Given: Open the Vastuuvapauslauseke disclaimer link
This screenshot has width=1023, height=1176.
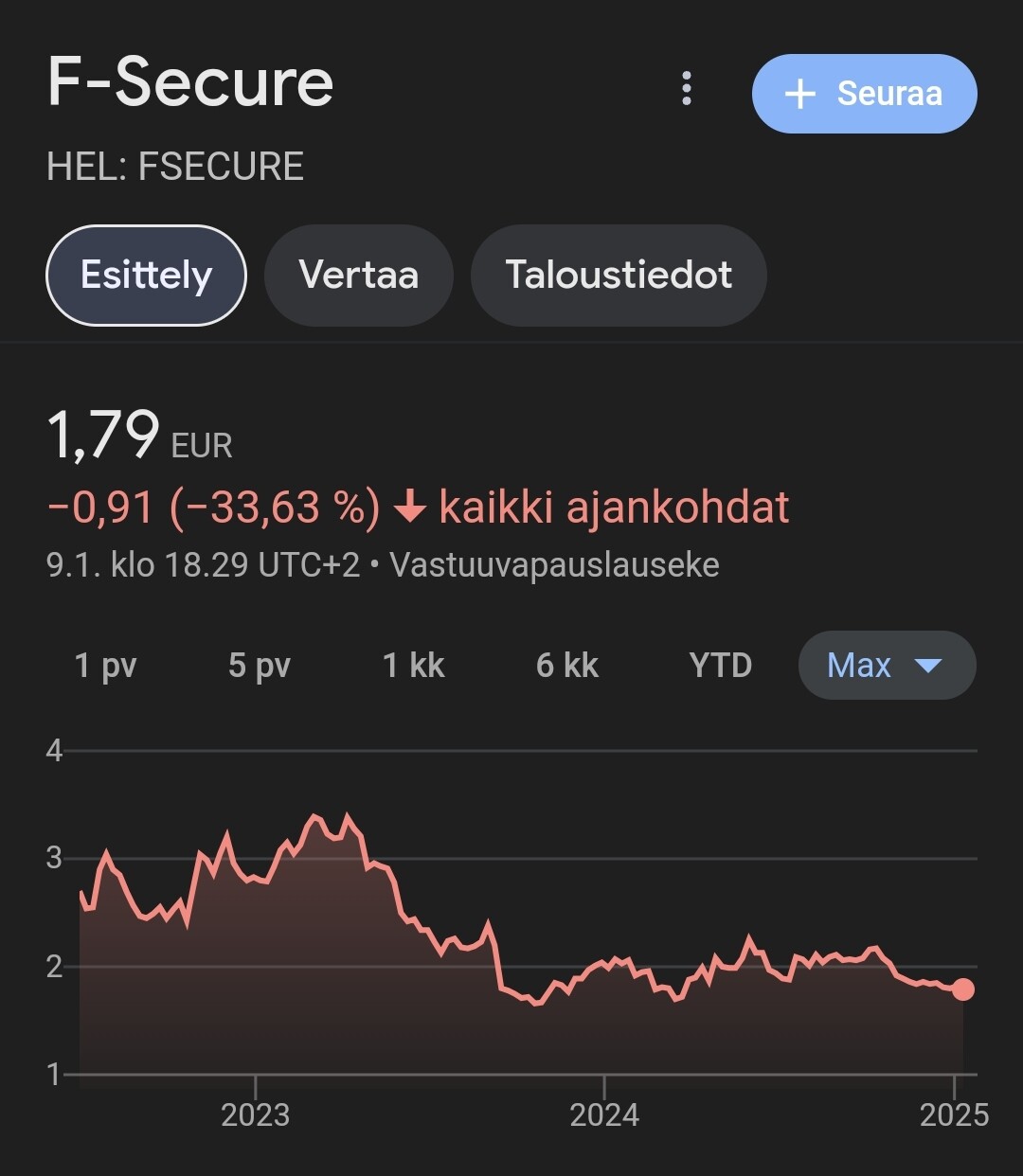Looking at the screenshot, I should click(554, 565).
